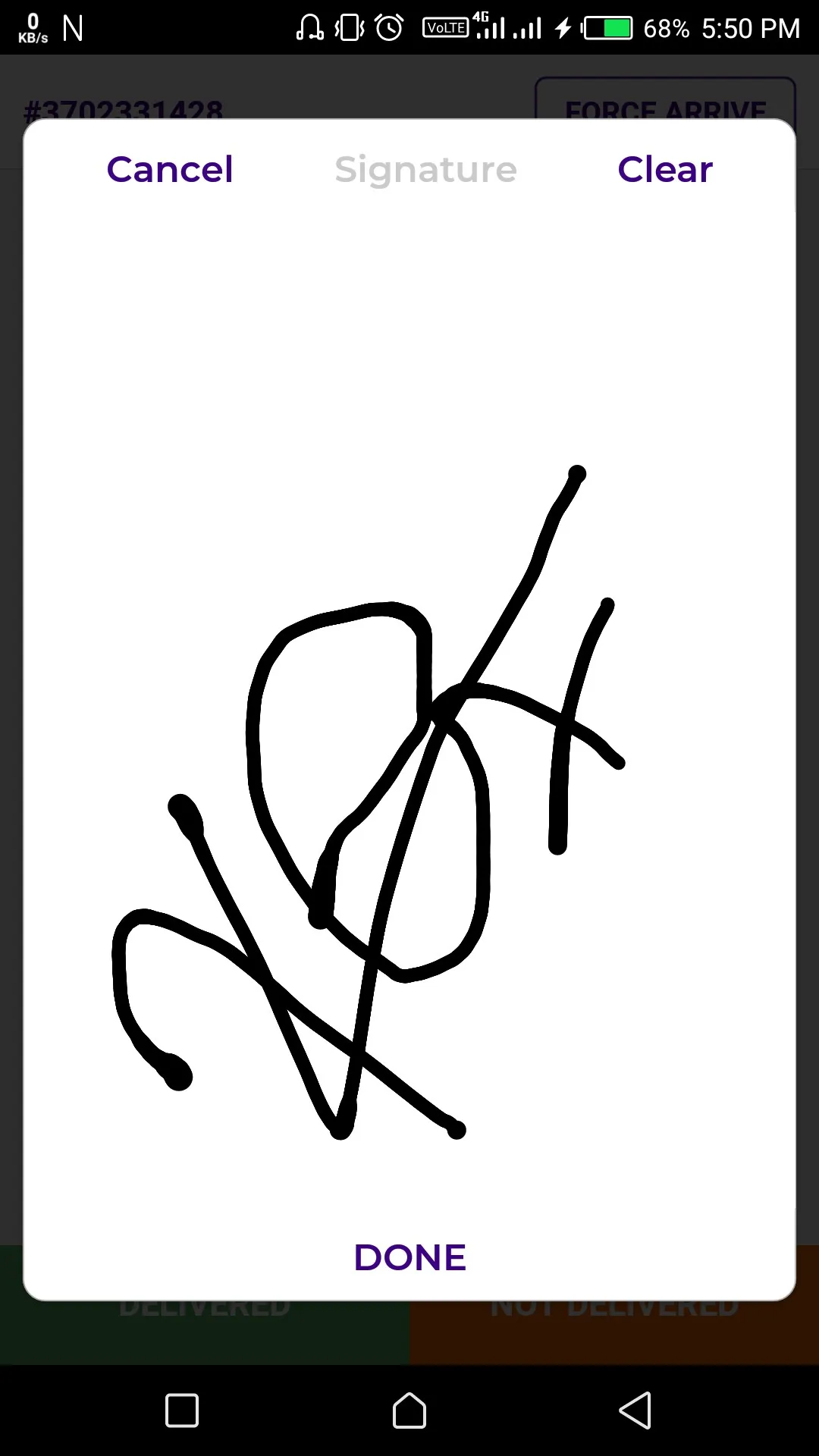819x1456 pixels.
Task: Open recent apps from the navigation bar
Action: [182, 1410]
